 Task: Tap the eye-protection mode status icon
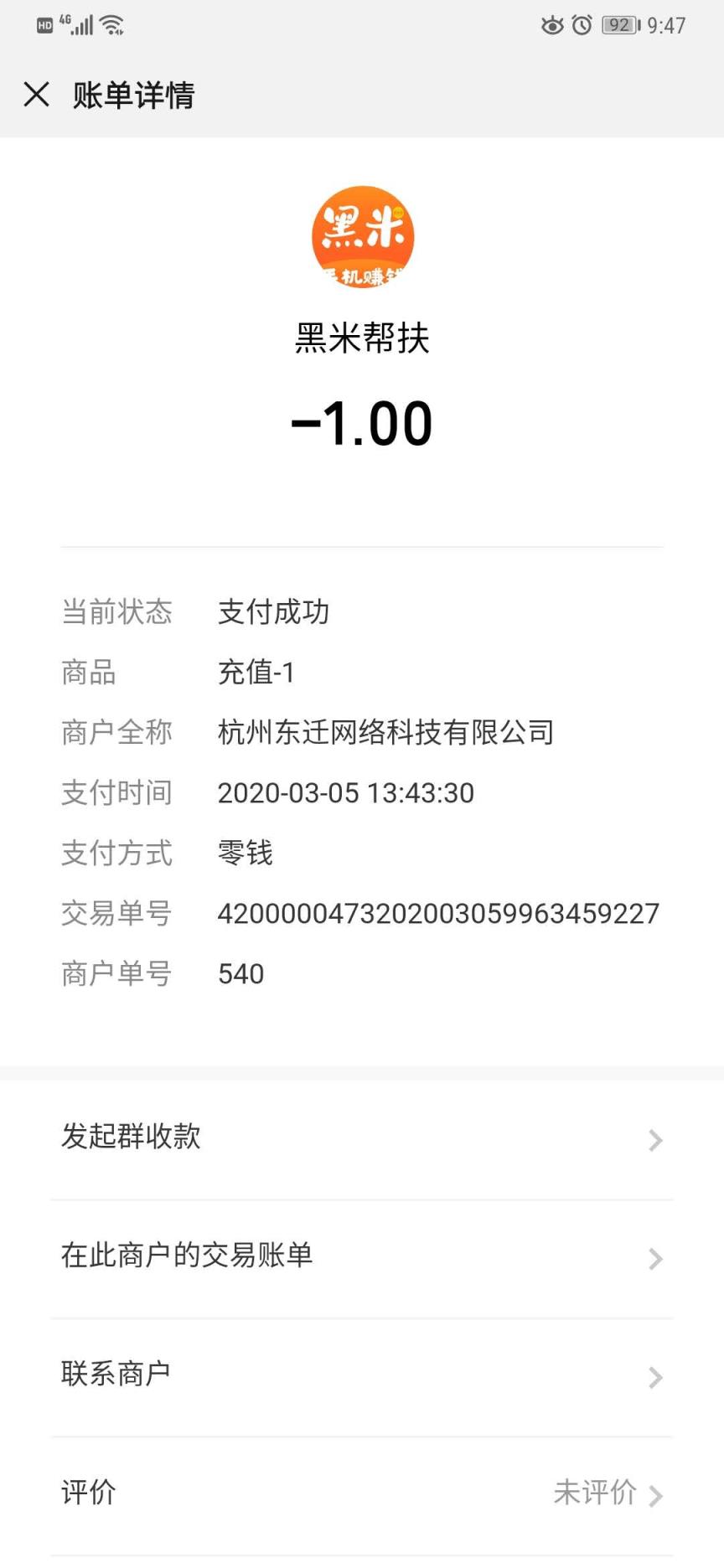pyautogui.click(x=552, y=25)
